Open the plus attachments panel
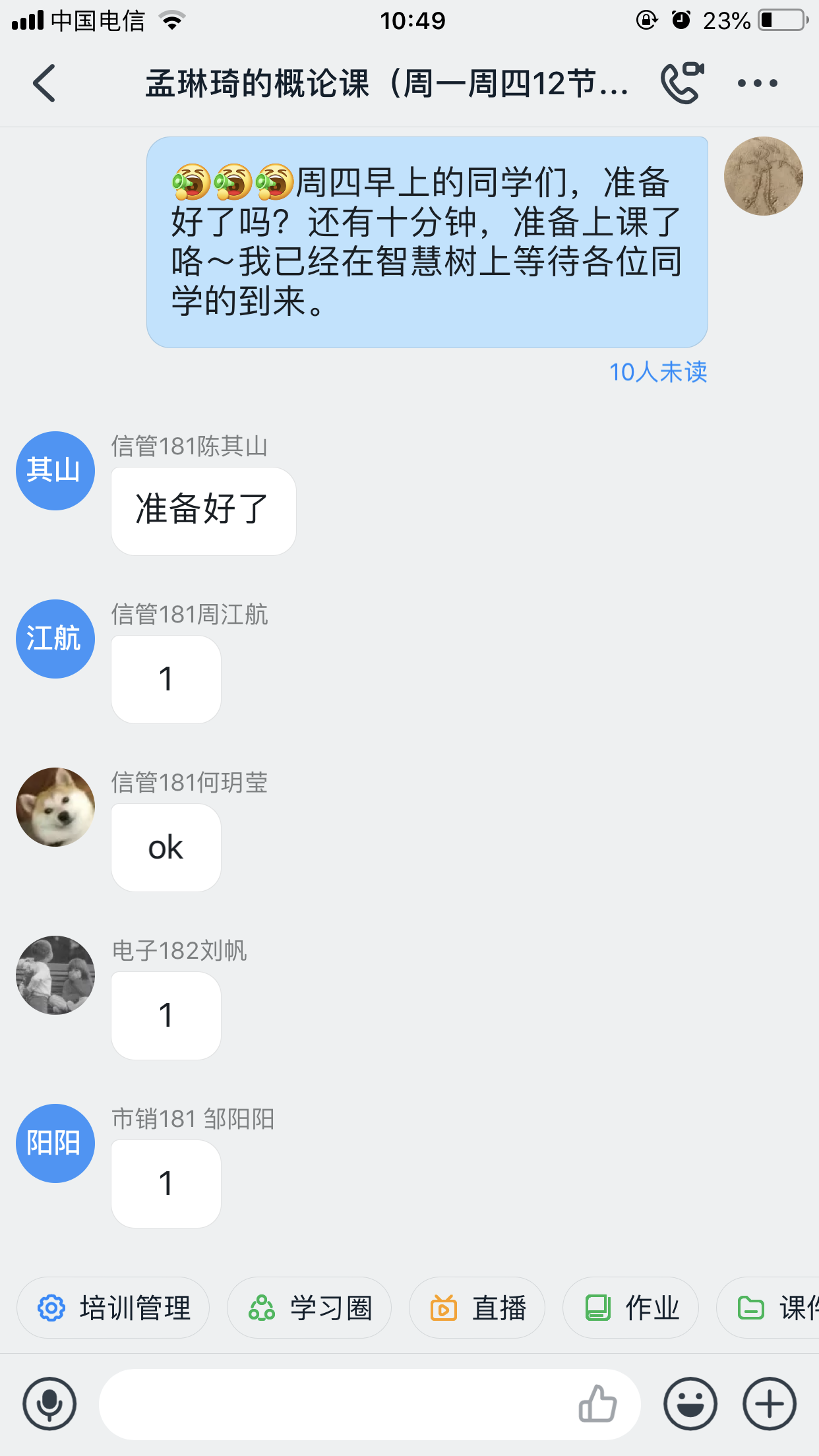 [x=770, y=1404]
